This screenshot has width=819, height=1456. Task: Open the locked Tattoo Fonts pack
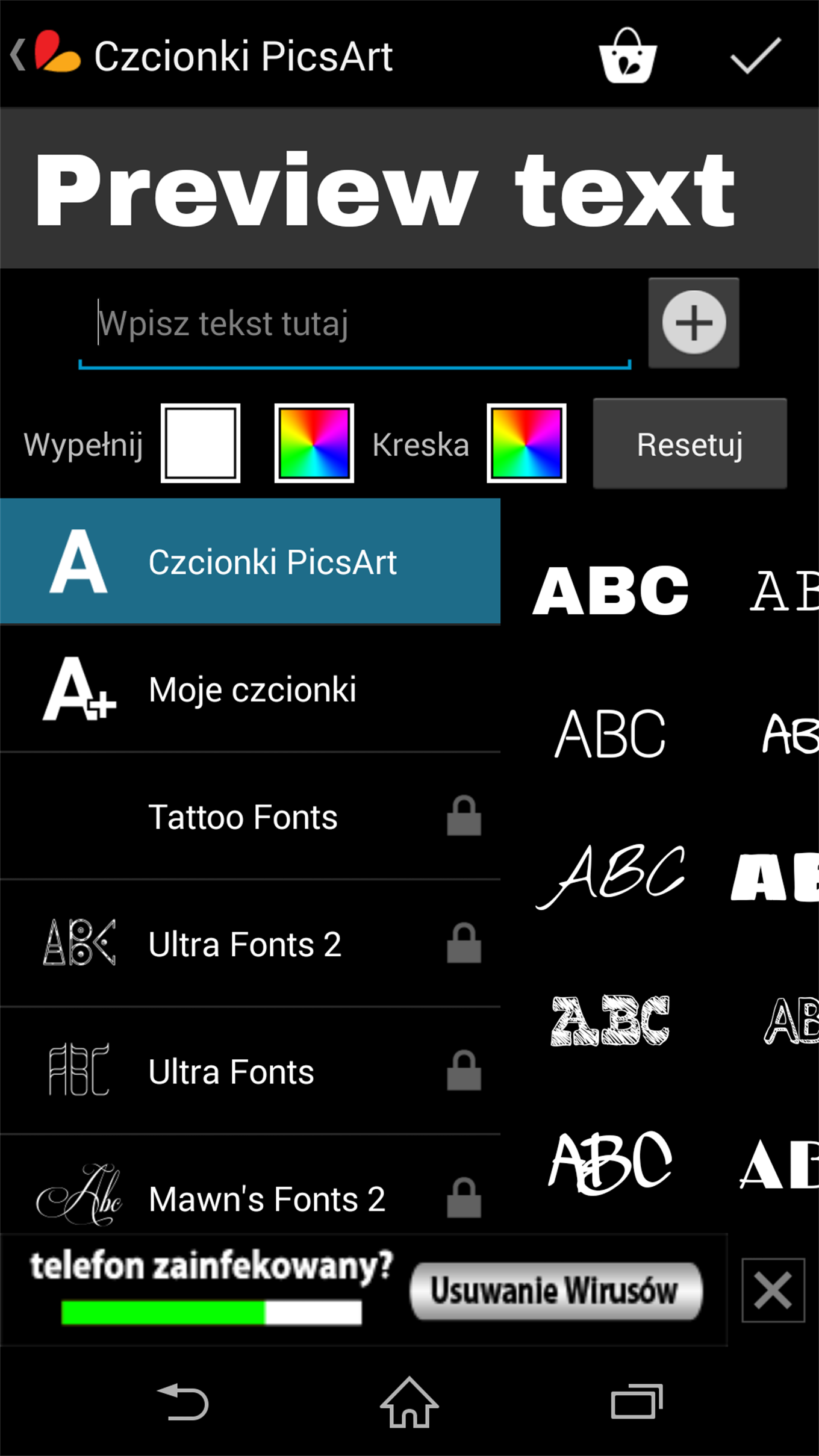pyautogui.click(x=250, y=817)
